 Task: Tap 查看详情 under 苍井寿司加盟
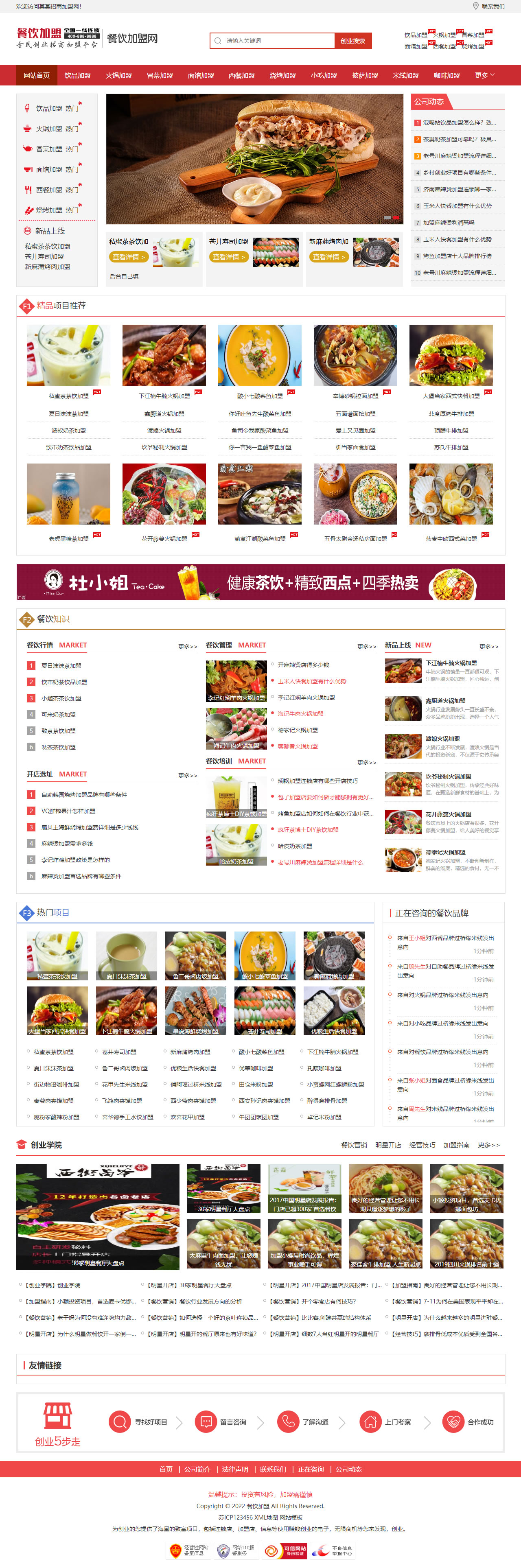pyautogui.click(x=229, y=257)
